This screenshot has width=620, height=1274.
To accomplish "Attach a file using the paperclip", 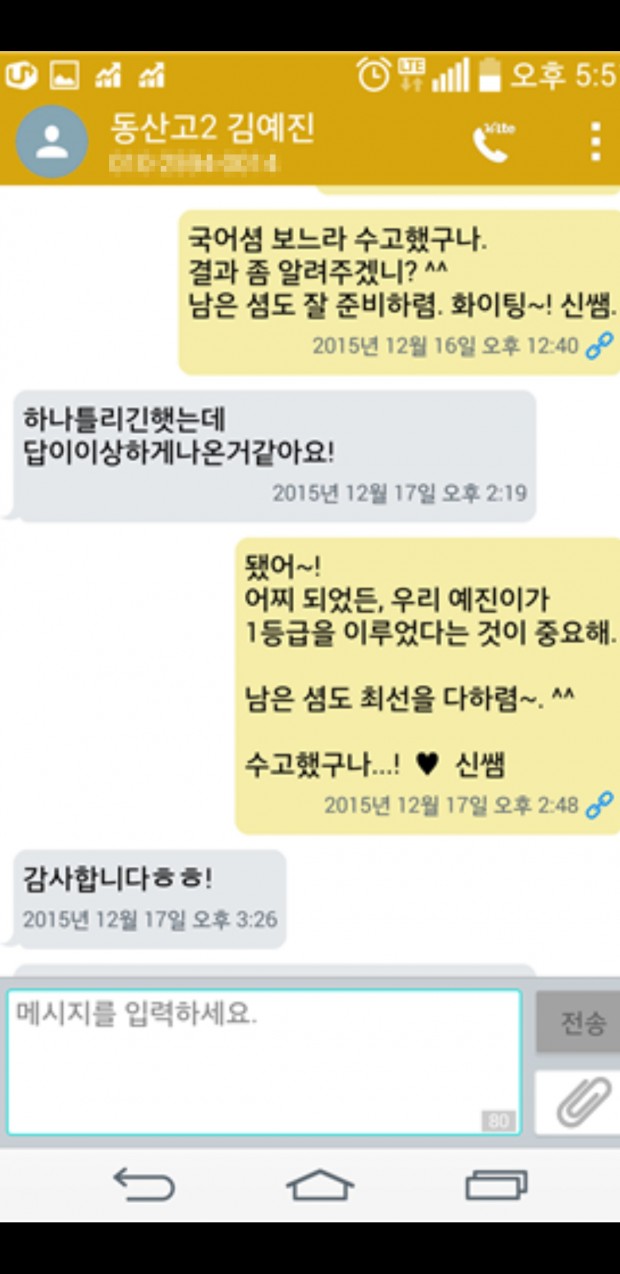I will [x=578, y=1103].
